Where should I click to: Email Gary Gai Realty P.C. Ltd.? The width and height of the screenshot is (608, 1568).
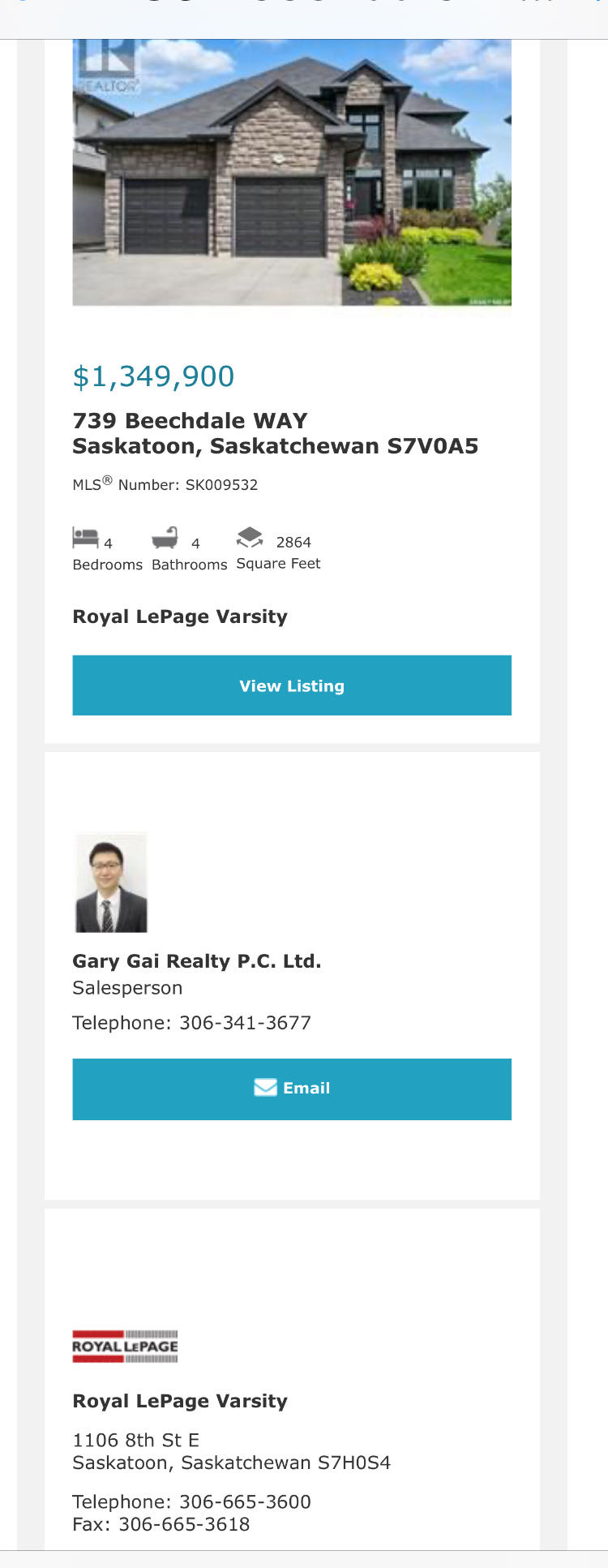point(292,1089)
